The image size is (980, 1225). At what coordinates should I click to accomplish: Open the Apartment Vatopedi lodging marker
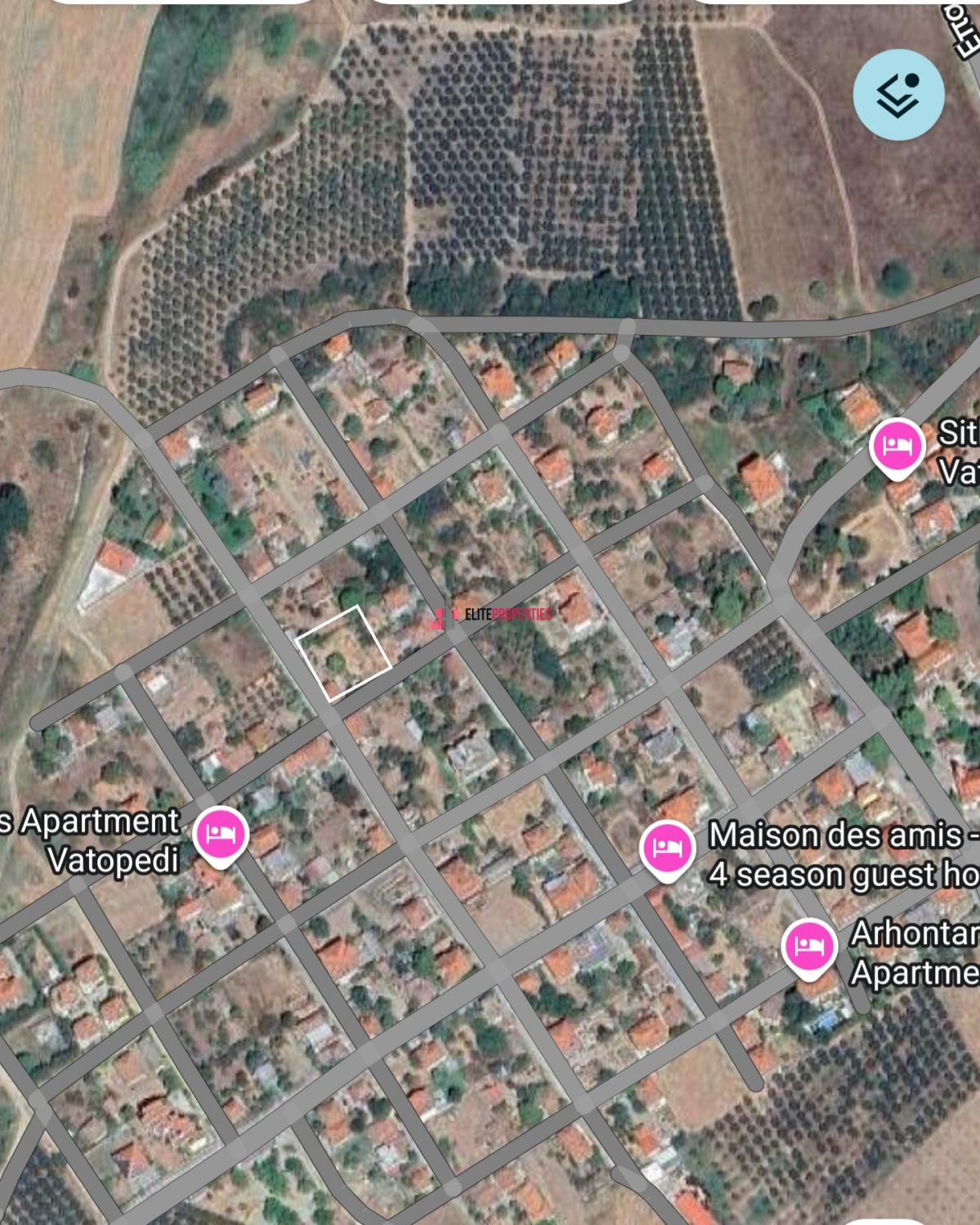point(221,835)
